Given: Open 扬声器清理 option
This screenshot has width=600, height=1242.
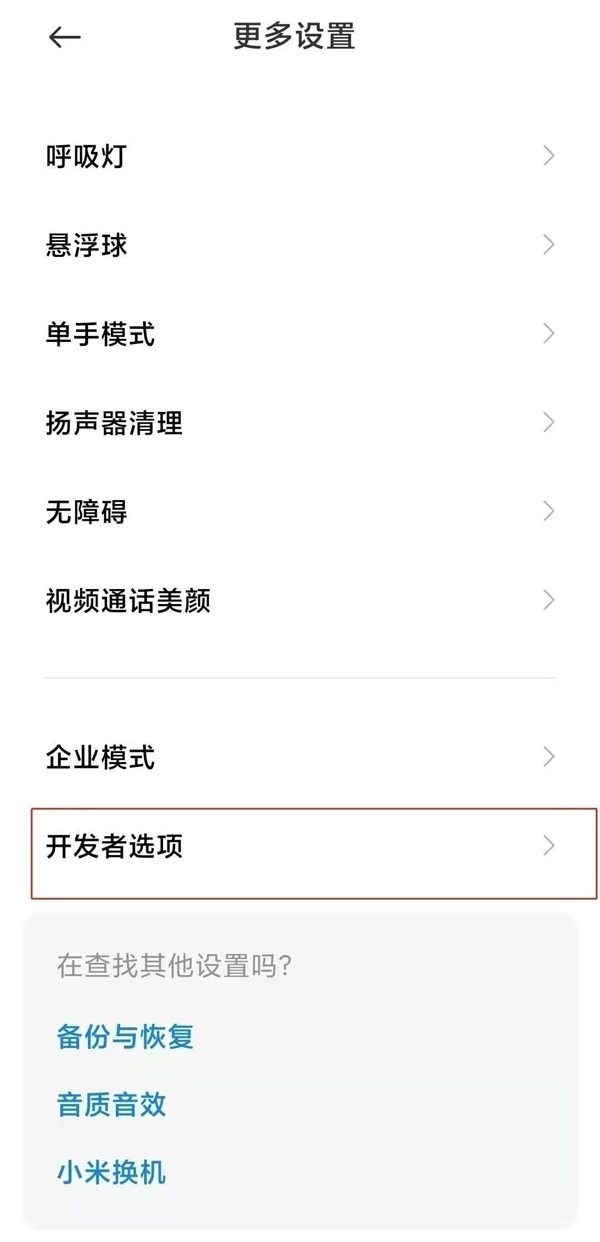Looking at the screenshot, I should 300,423.
